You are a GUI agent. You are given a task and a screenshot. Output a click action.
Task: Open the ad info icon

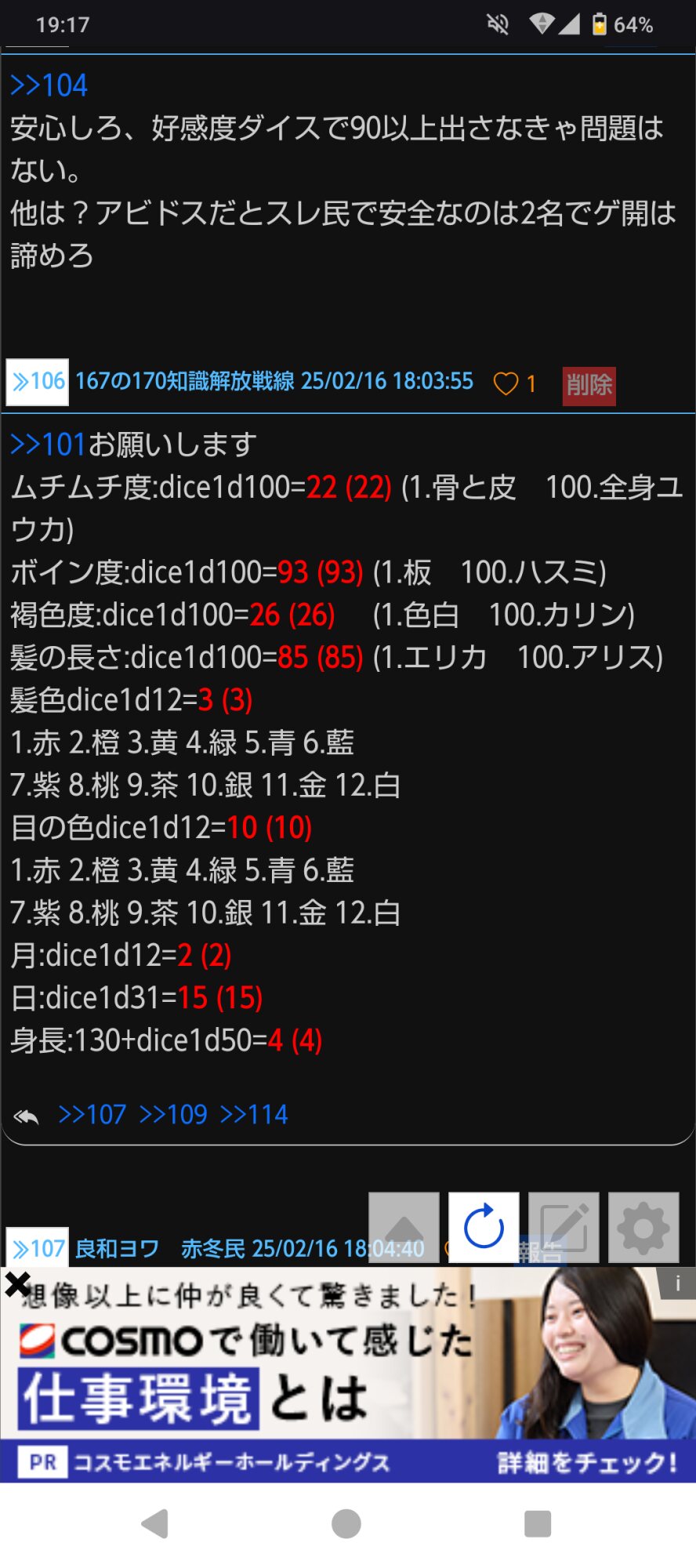pos(677,1284)
